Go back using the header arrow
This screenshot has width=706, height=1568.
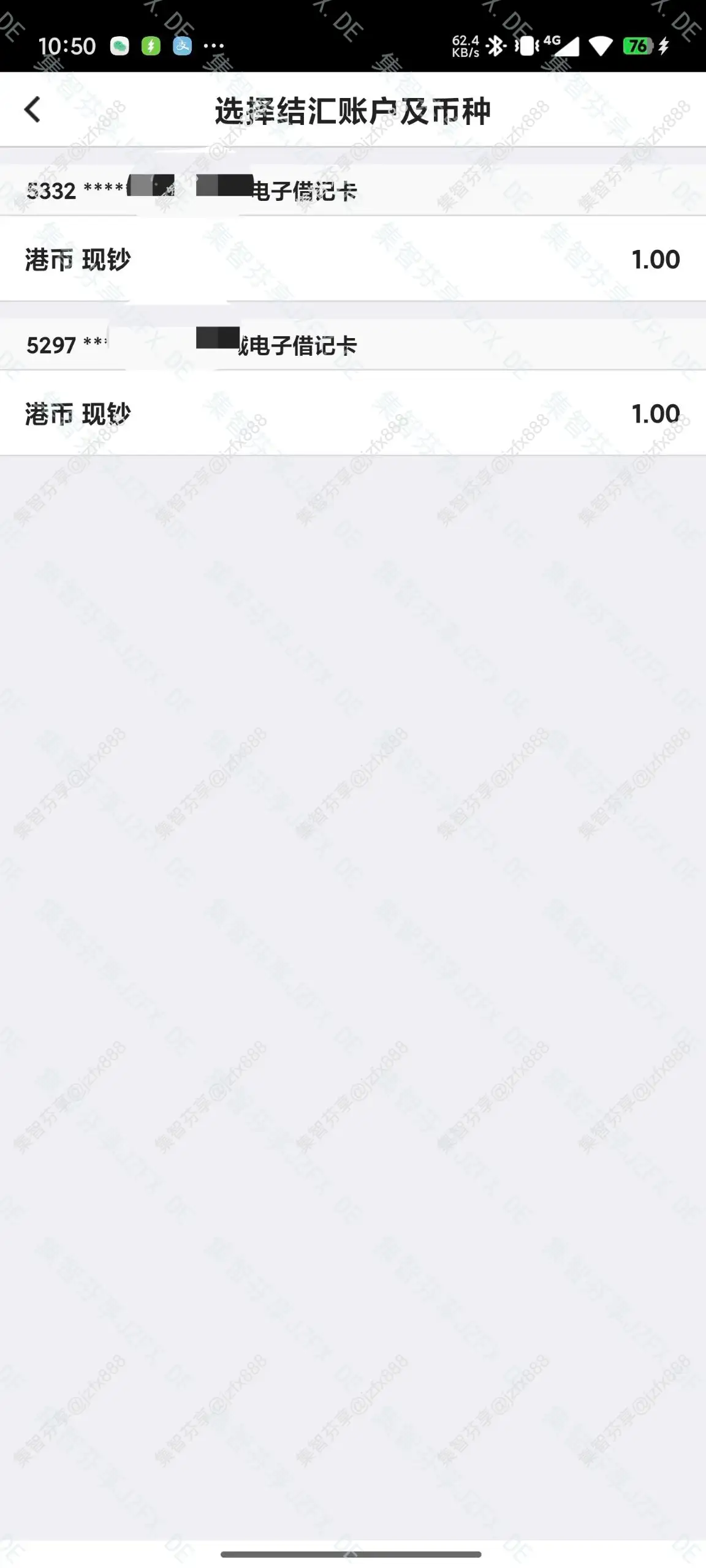[32, 110]
